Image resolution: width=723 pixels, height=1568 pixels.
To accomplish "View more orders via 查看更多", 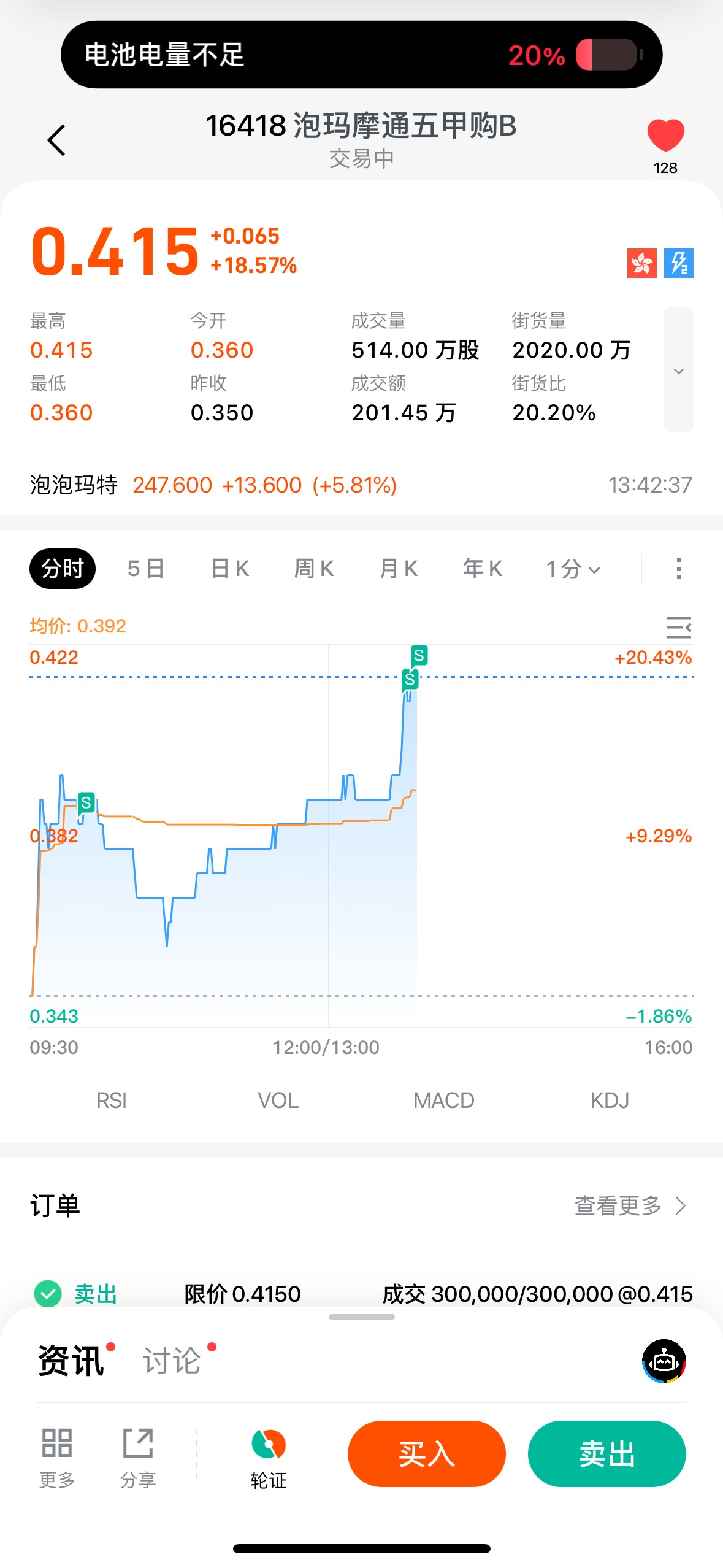I will click(x=629, y=1206).
